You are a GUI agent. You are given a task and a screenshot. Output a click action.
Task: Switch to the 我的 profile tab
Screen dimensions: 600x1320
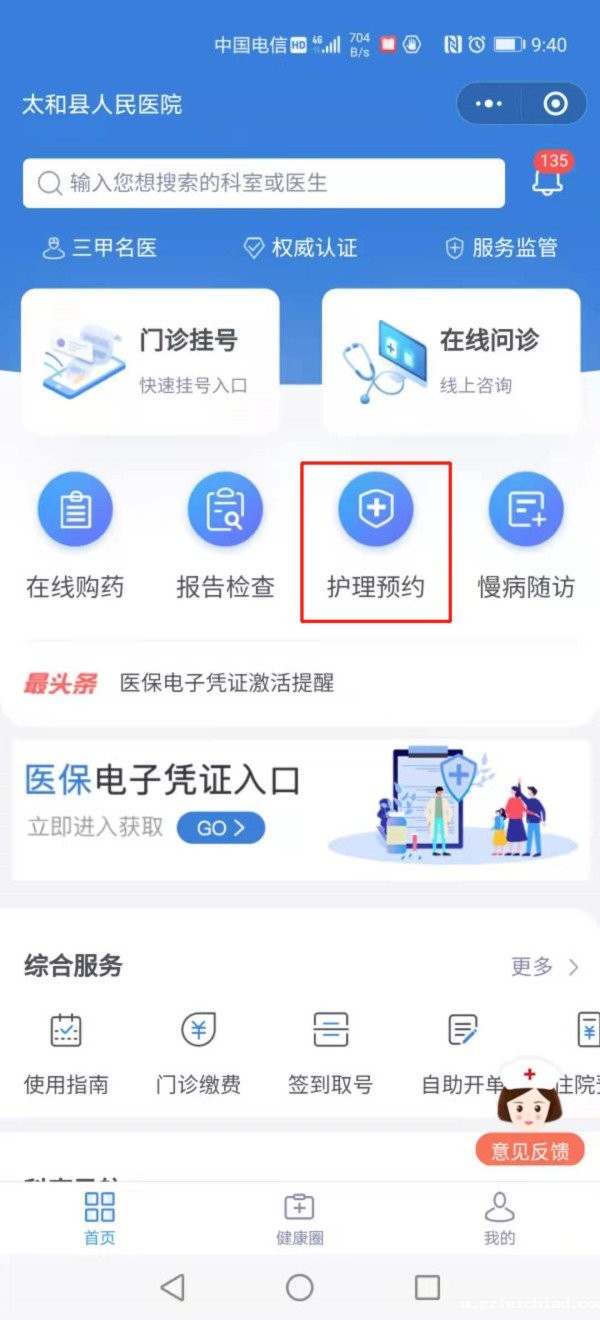(499, 1217)
